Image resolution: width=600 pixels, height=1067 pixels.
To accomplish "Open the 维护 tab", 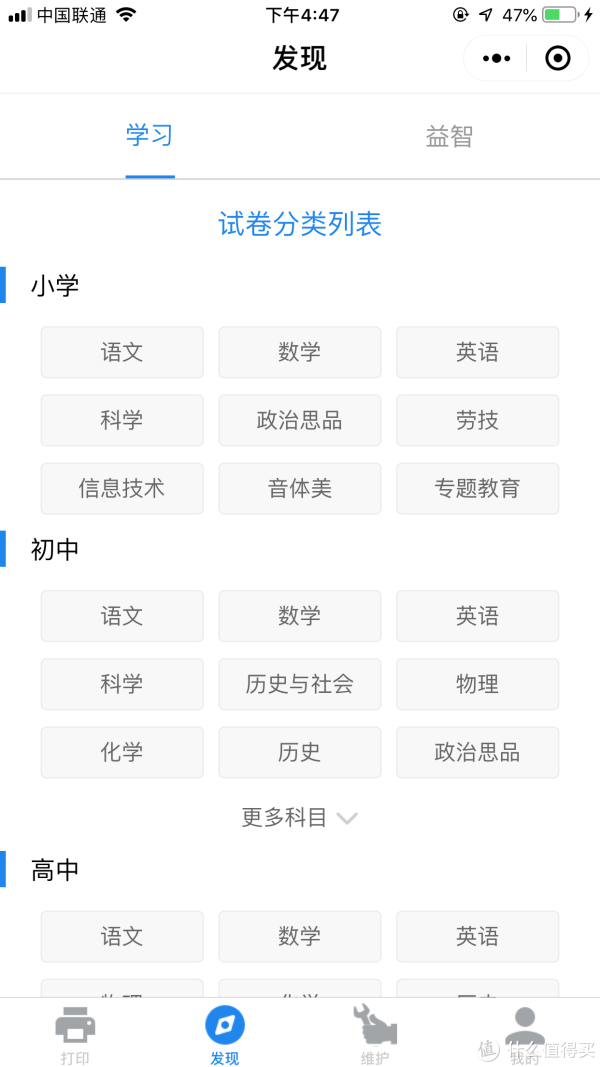I will click(374, 1036).
